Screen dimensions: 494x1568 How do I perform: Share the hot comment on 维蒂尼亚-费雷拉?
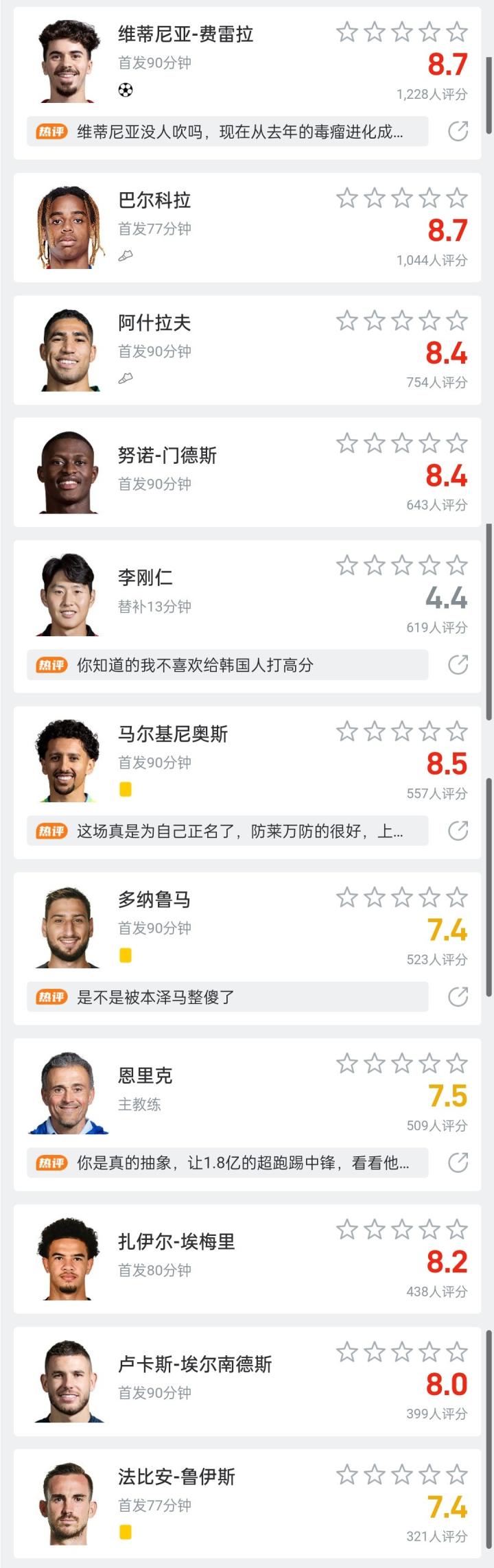click(x=458, y=131)
